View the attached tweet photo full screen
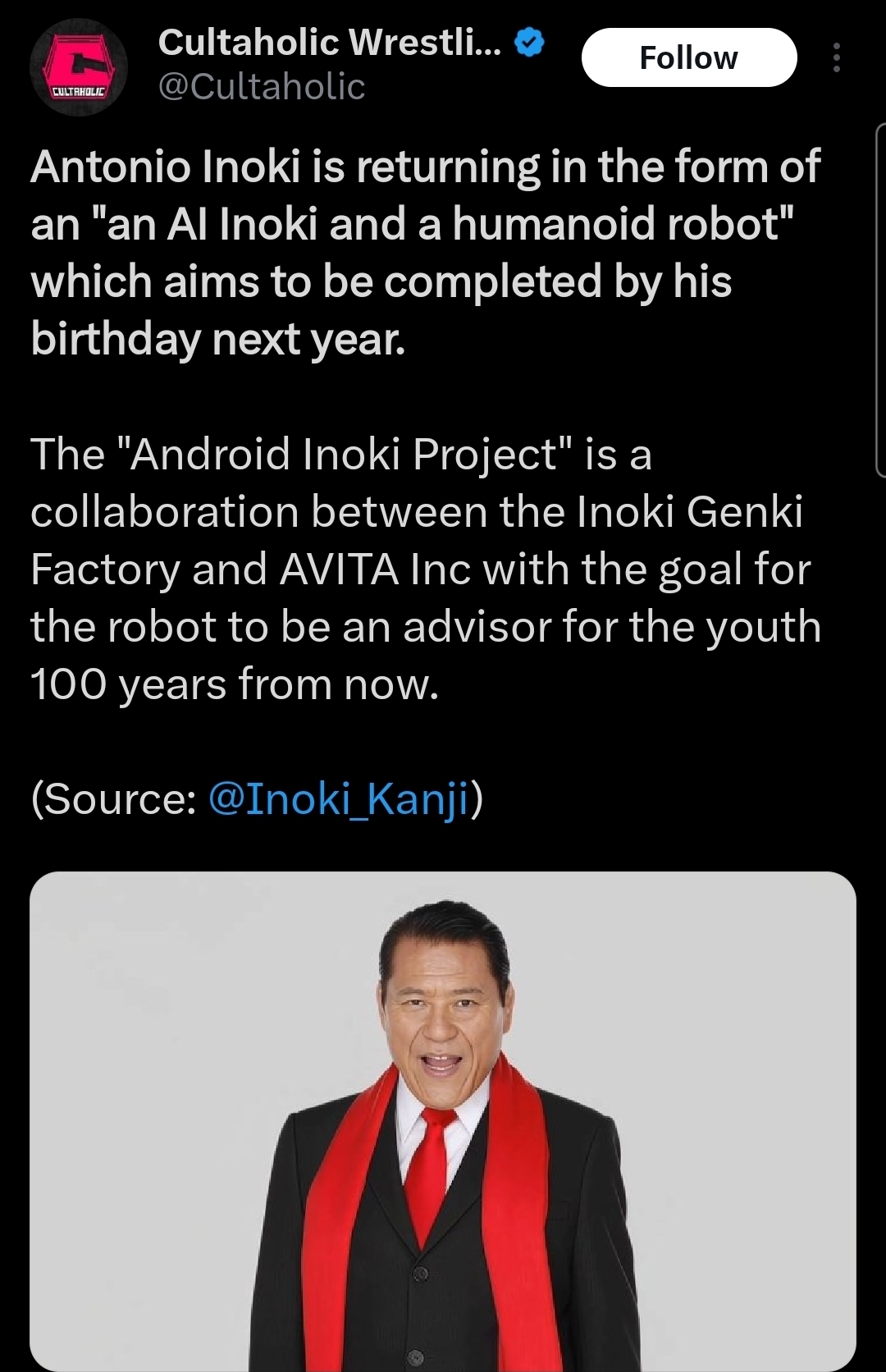The height and width of the screenshot is (1372, 886). tap(443, 1120)
